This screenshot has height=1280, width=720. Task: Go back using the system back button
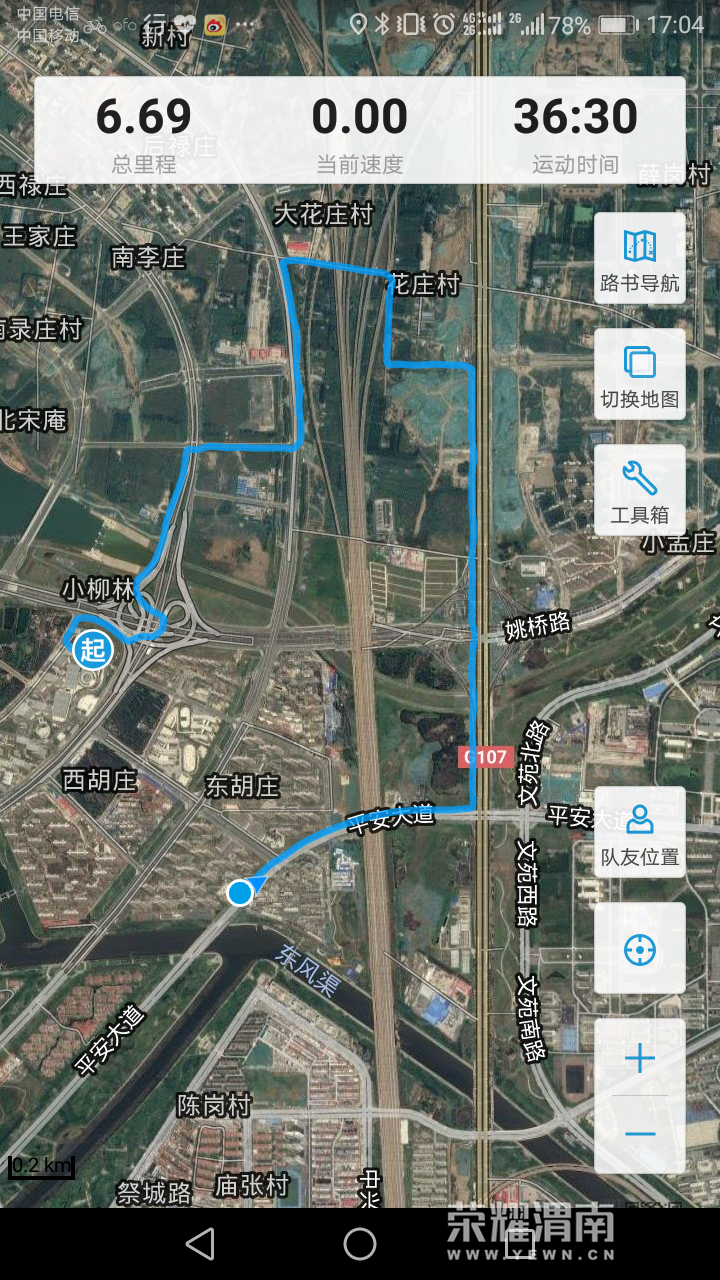click(201, 1244)
